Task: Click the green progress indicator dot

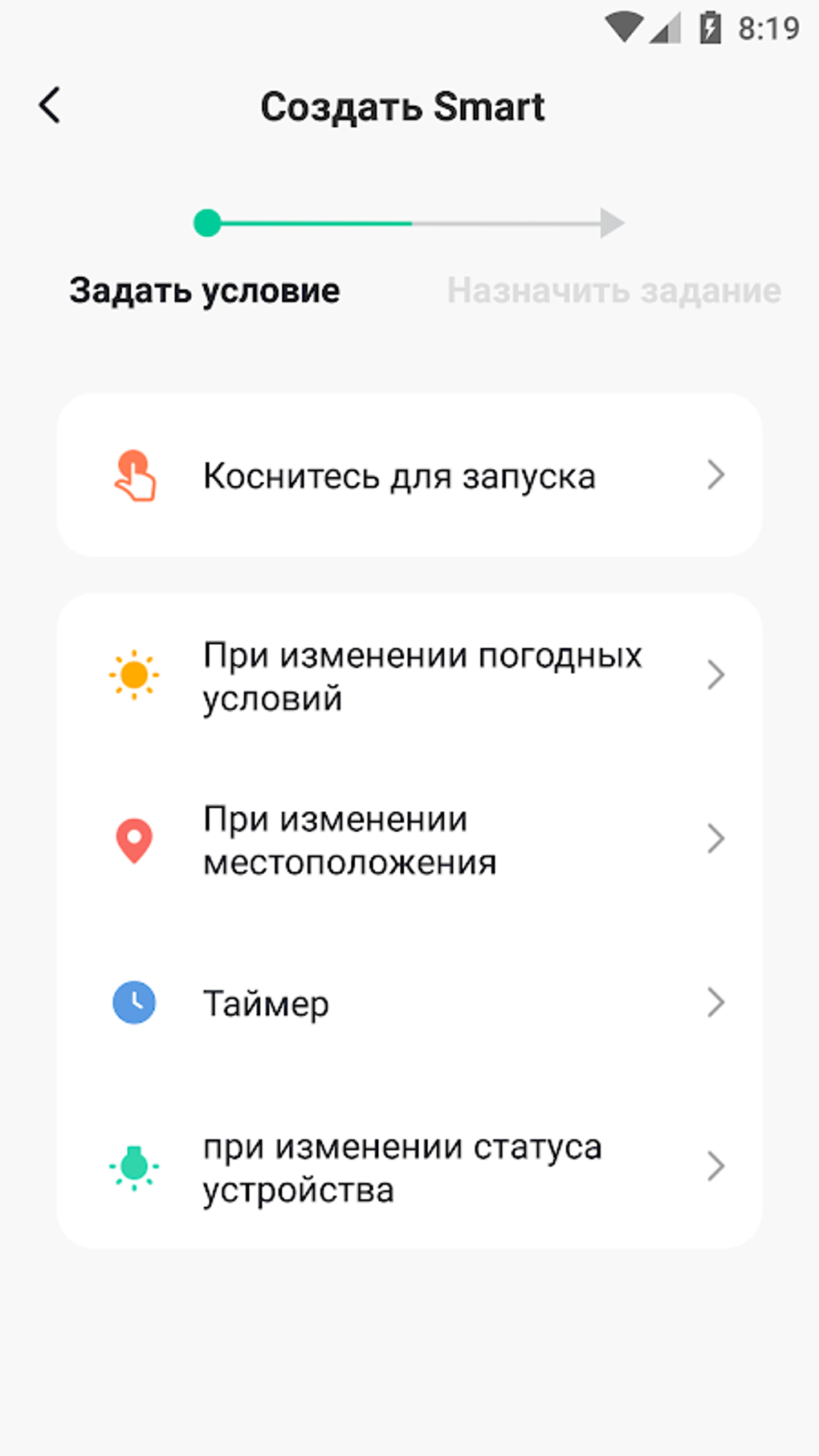Action: [x=209, y=222]
